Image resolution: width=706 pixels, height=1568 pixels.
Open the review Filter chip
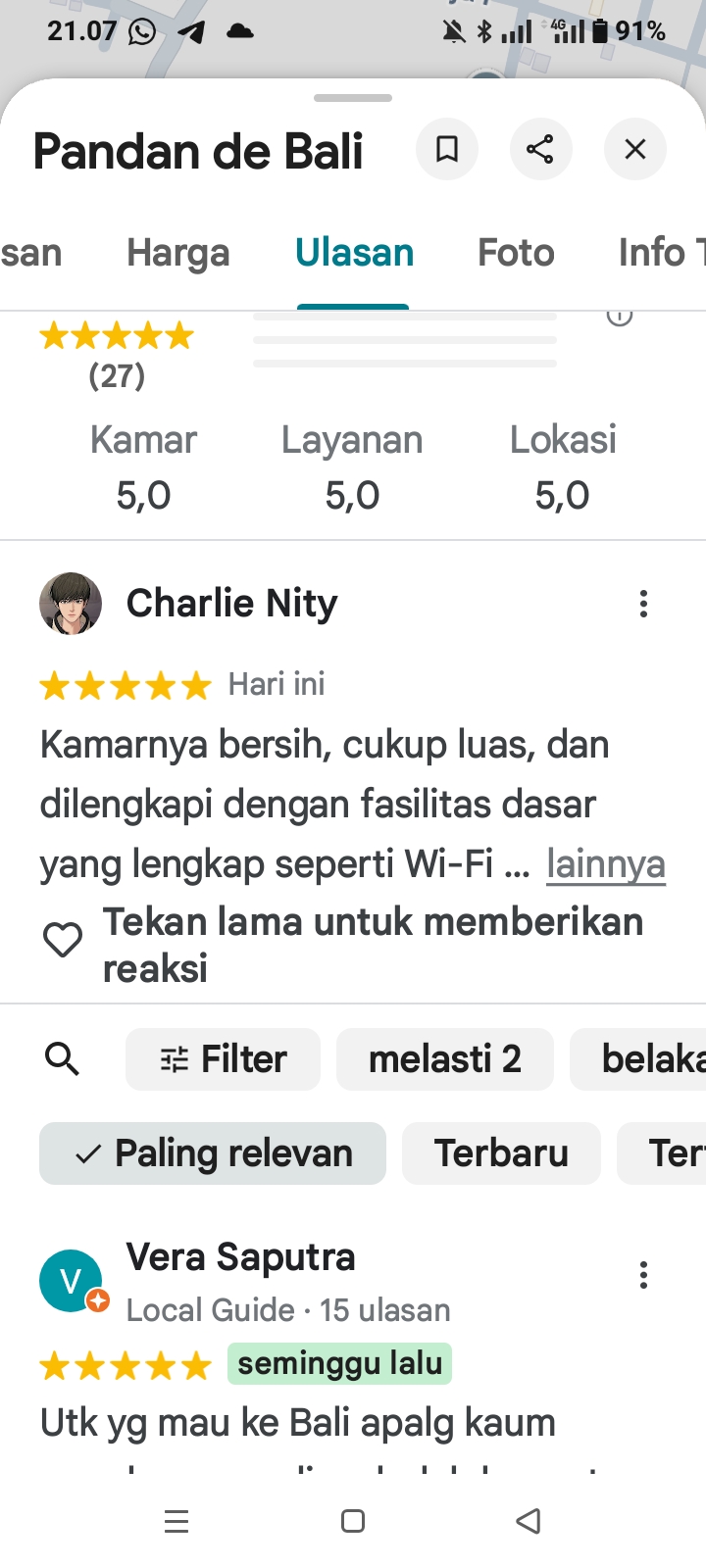tap(224, 1058)
